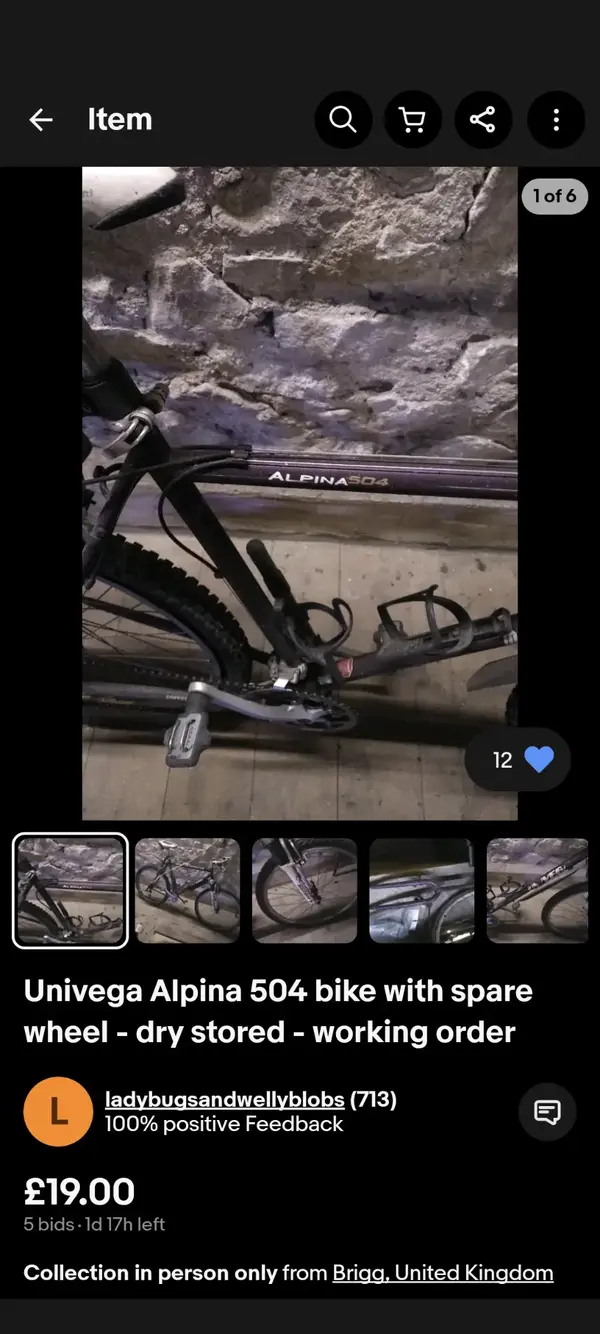Open Brigg, United Kingdom location link

(x=443, y=1273)
